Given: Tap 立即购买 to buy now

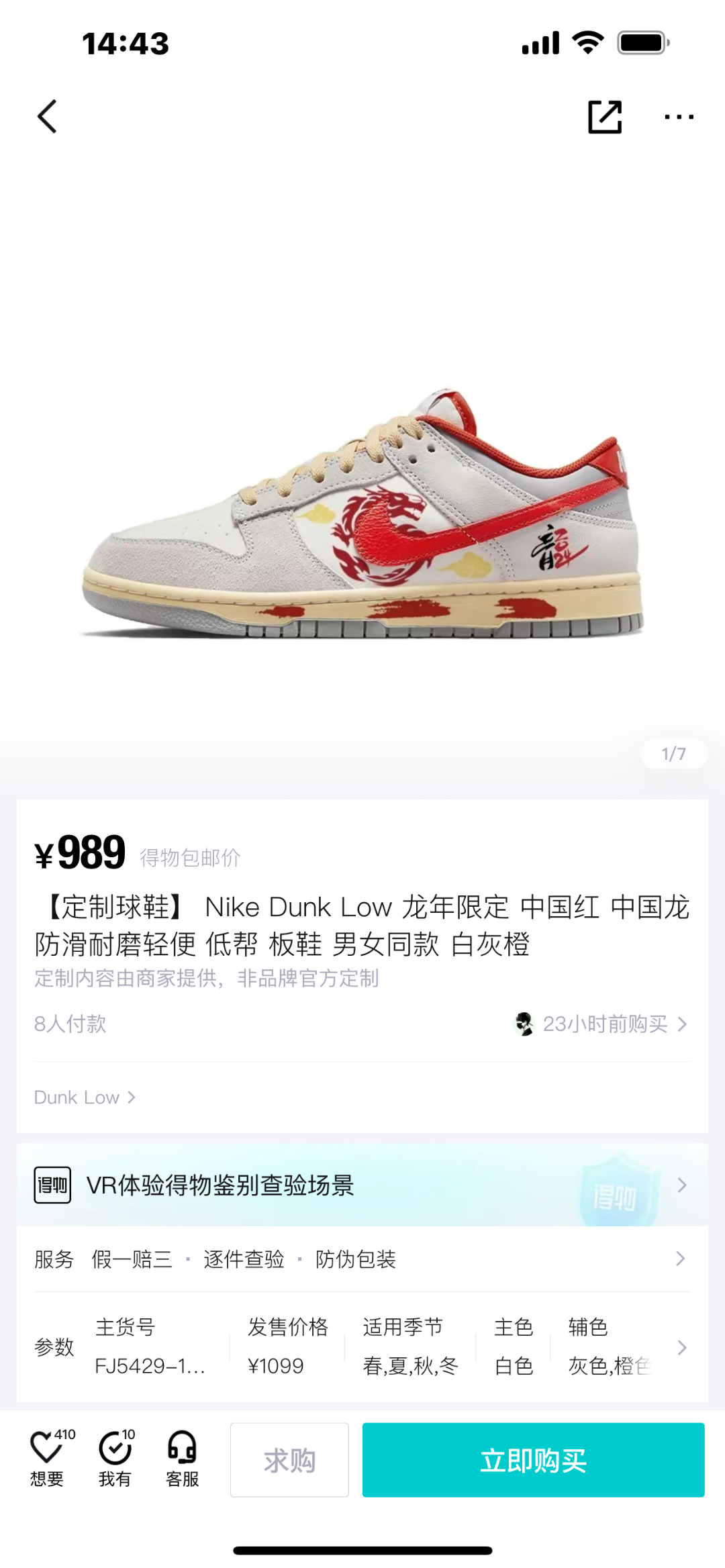Looking at the screenshot, I should point(534,1460).
